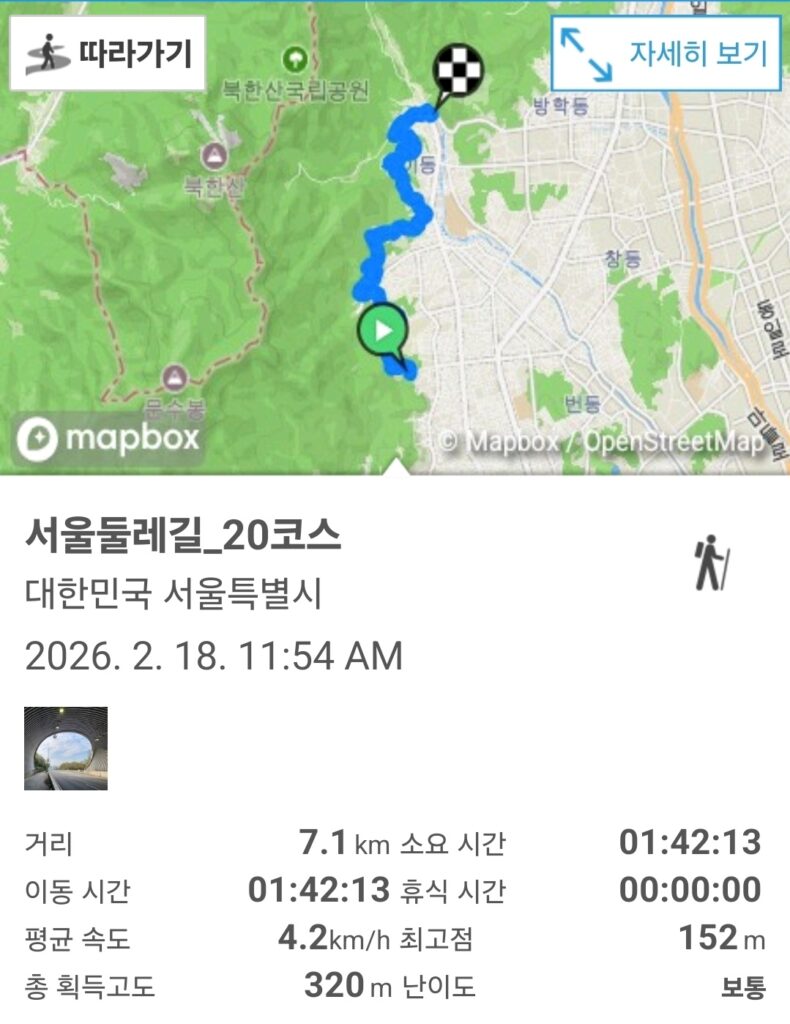
Task: Tap the green start marker on map
Action: pos(382,330)
